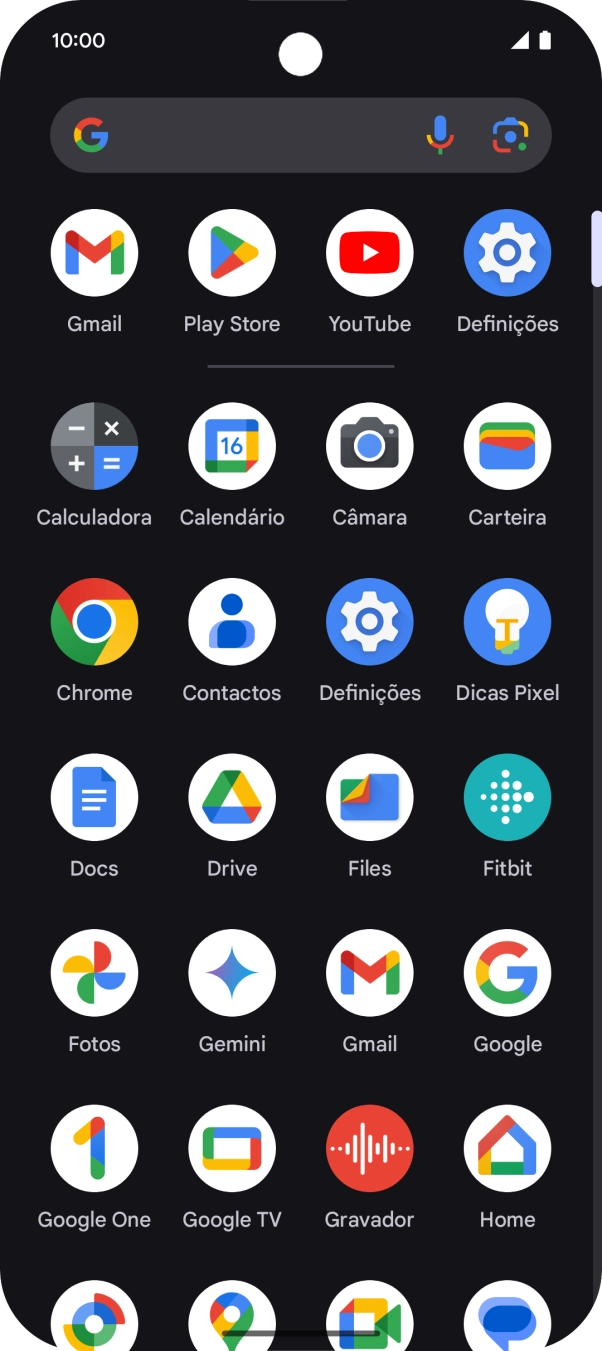Open Calendário
The height and width of the screenshot is (1351, 602).
pos(232,446)
